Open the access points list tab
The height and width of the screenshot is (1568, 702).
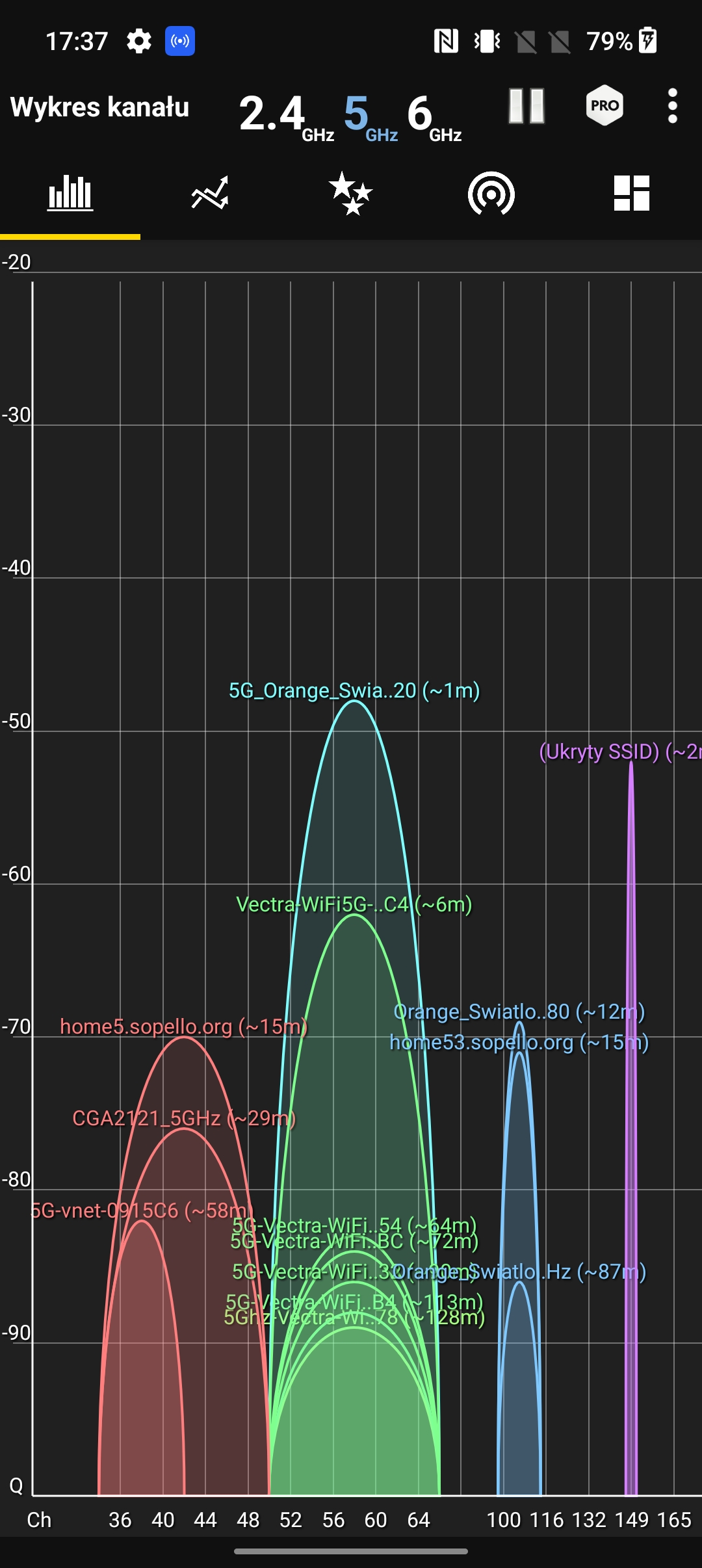pyautogui.click(x=491, y=194)
